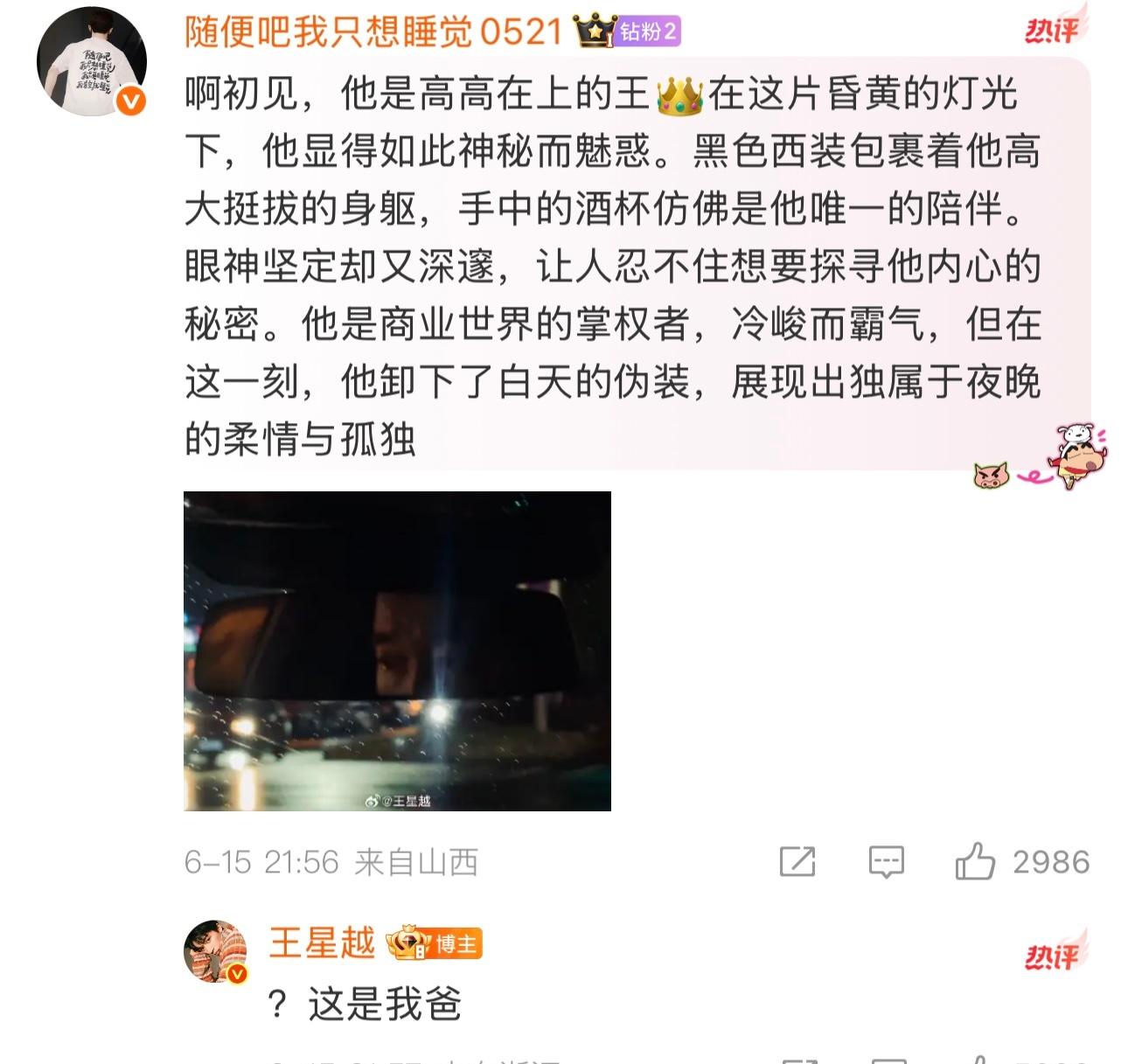Reply to the 6-15 21:56 comment
This screenshot has height=1064, width=1128.
pyautogui.click(x=886, y=862)
